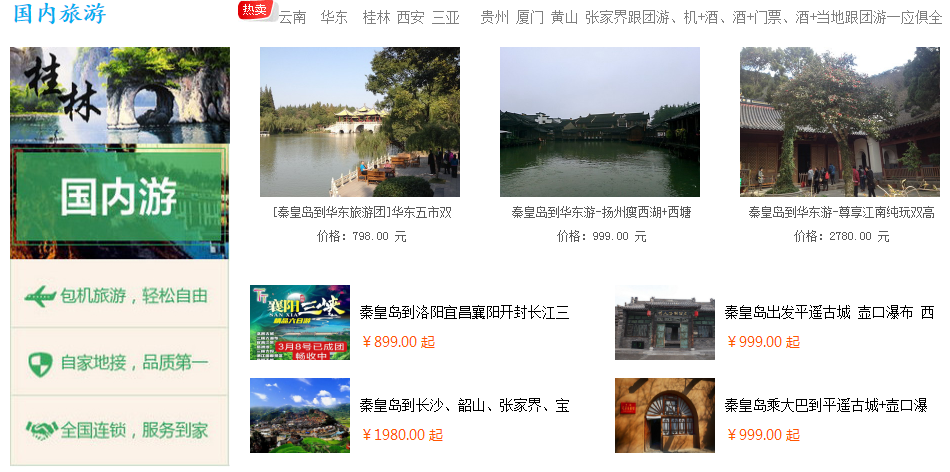This screenshot has width=950, height=472.
Task: Open the 张家界 destination link
Action: 605,17
